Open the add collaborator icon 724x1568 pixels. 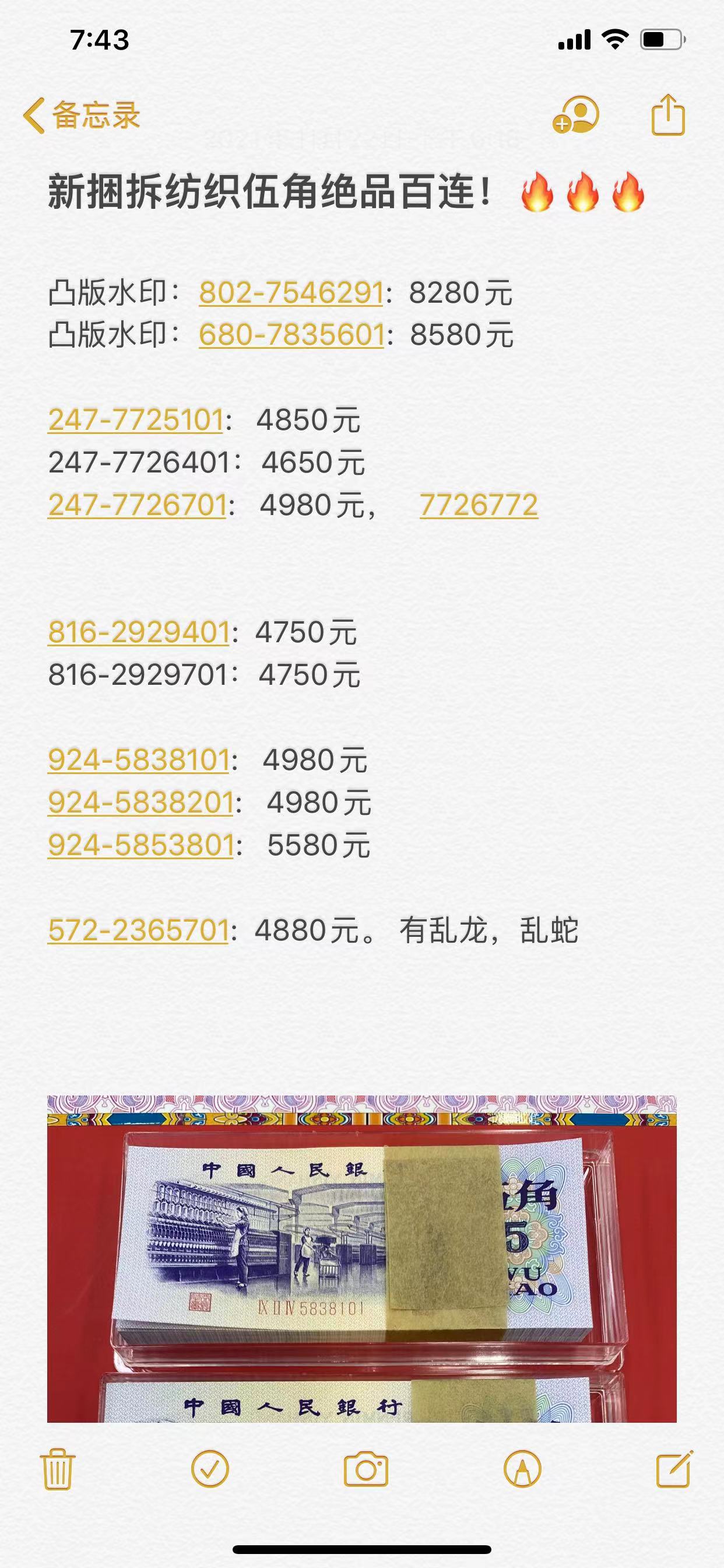coord(575,114)
